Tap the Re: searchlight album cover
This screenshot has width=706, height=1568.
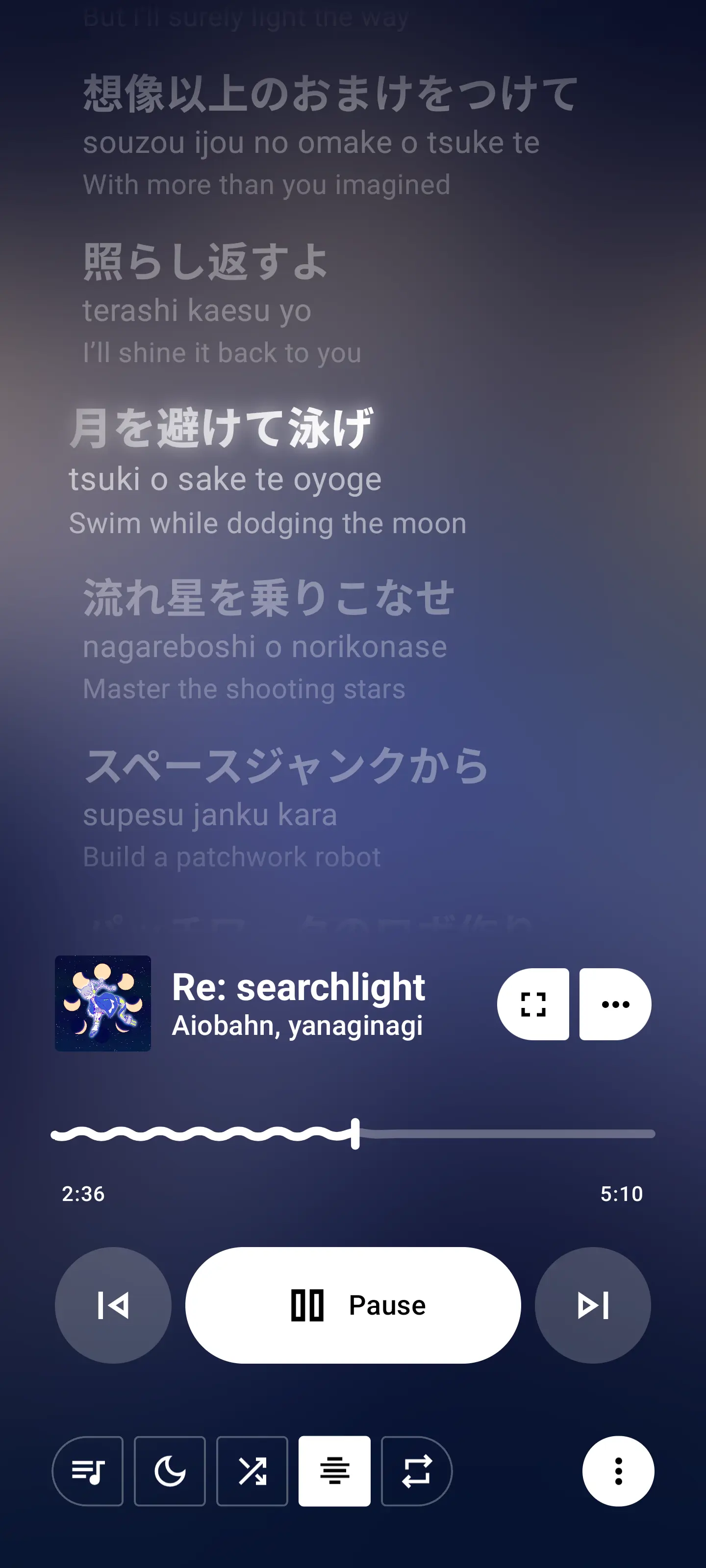click(x=103, y=1003)
